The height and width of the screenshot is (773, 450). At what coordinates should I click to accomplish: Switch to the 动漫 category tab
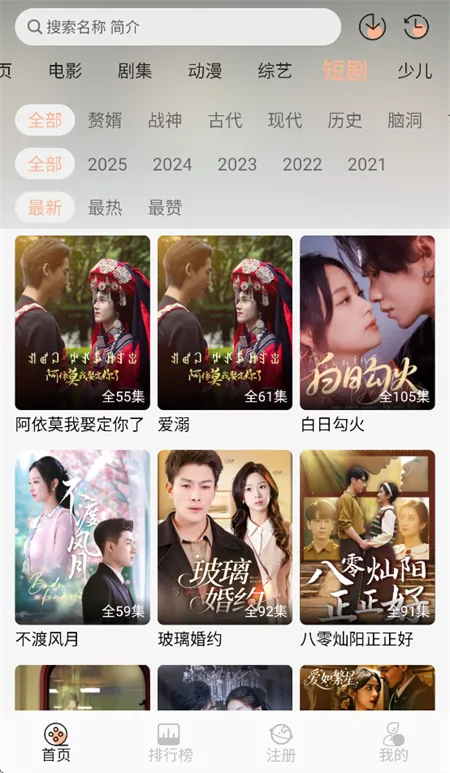pyautogui.click(x=205, y=71)
